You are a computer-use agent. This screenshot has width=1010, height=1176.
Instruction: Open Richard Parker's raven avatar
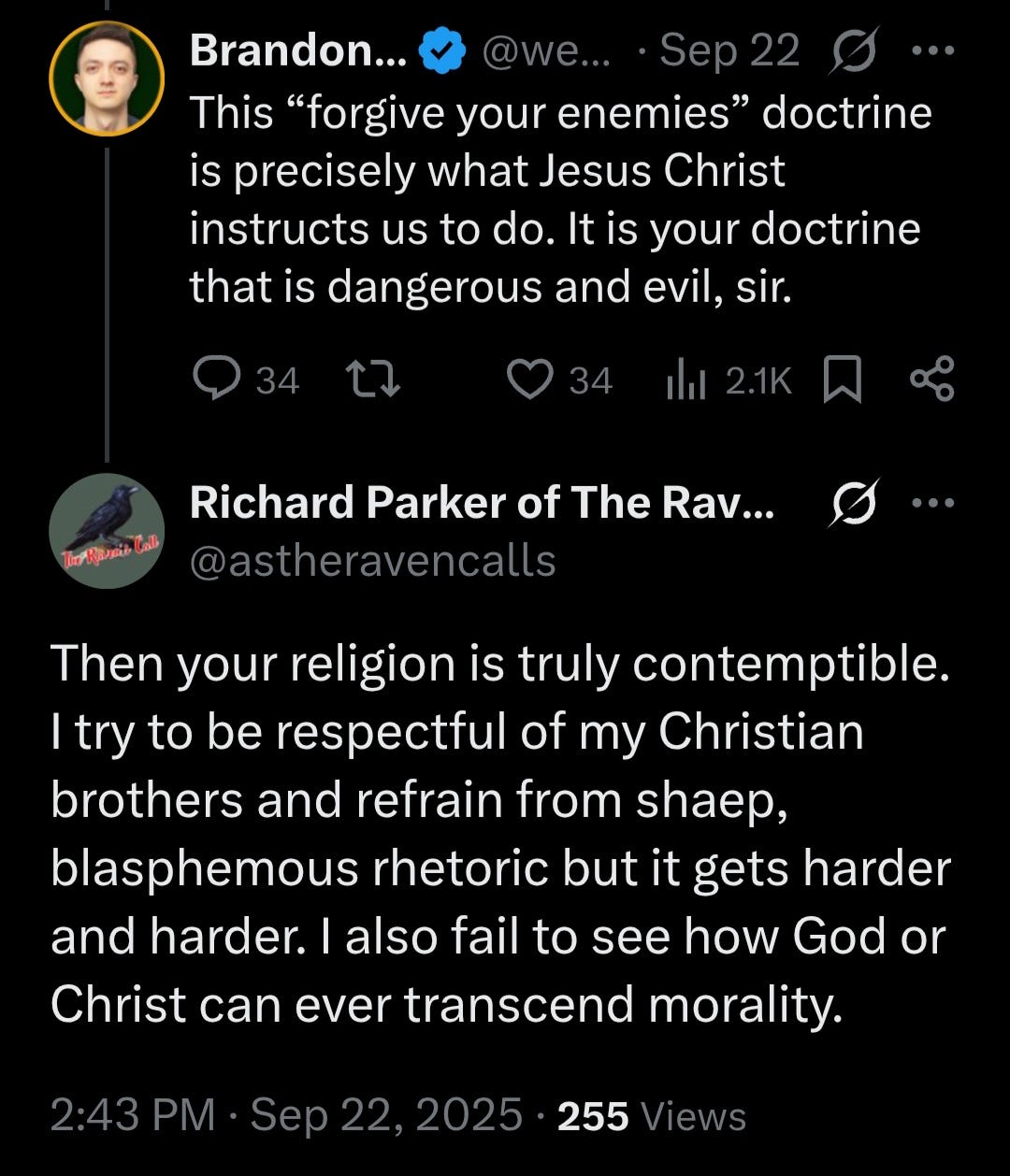point(106,531)
